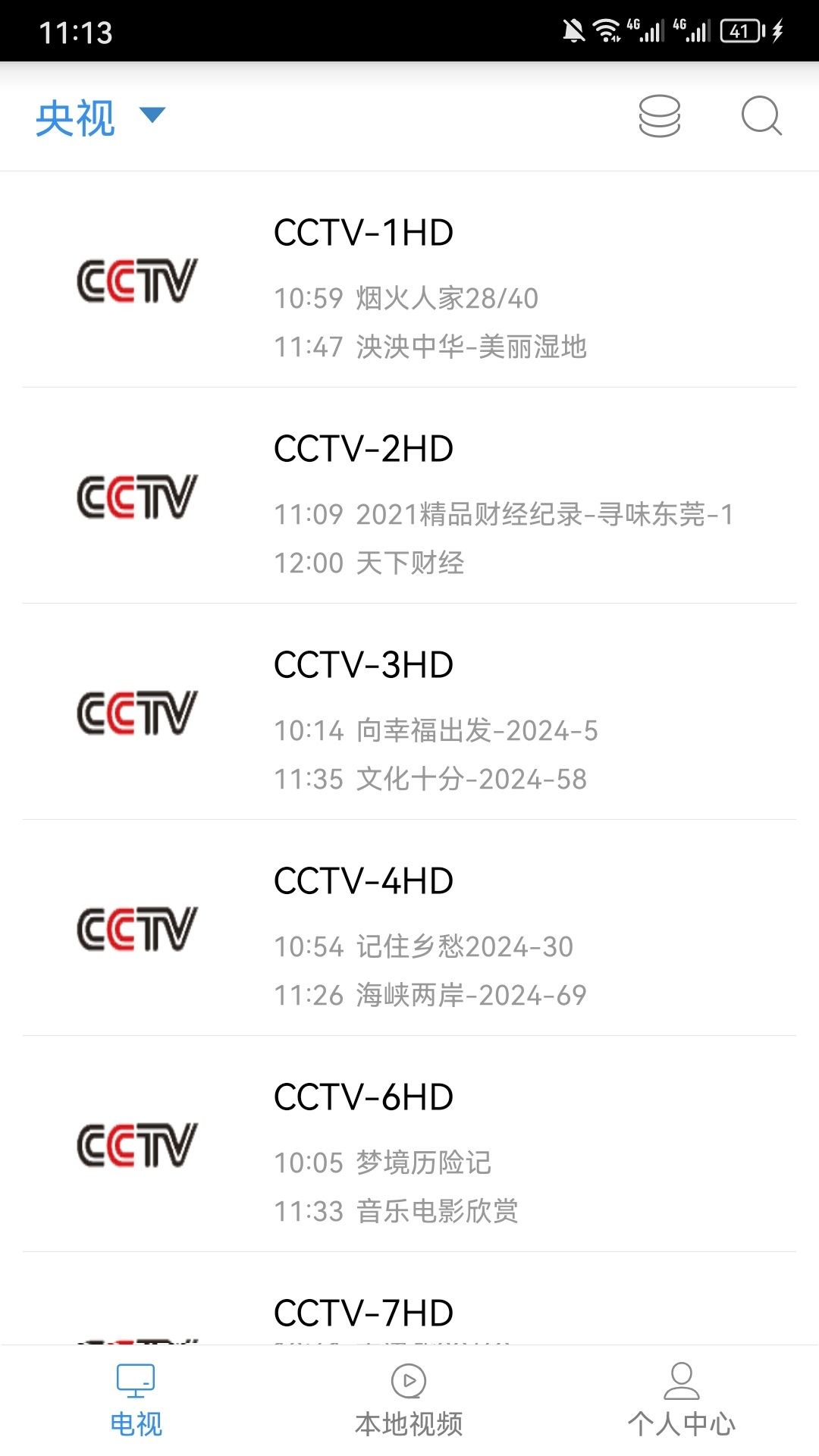Open the CCTV-1HD channel

click(409, 281)
